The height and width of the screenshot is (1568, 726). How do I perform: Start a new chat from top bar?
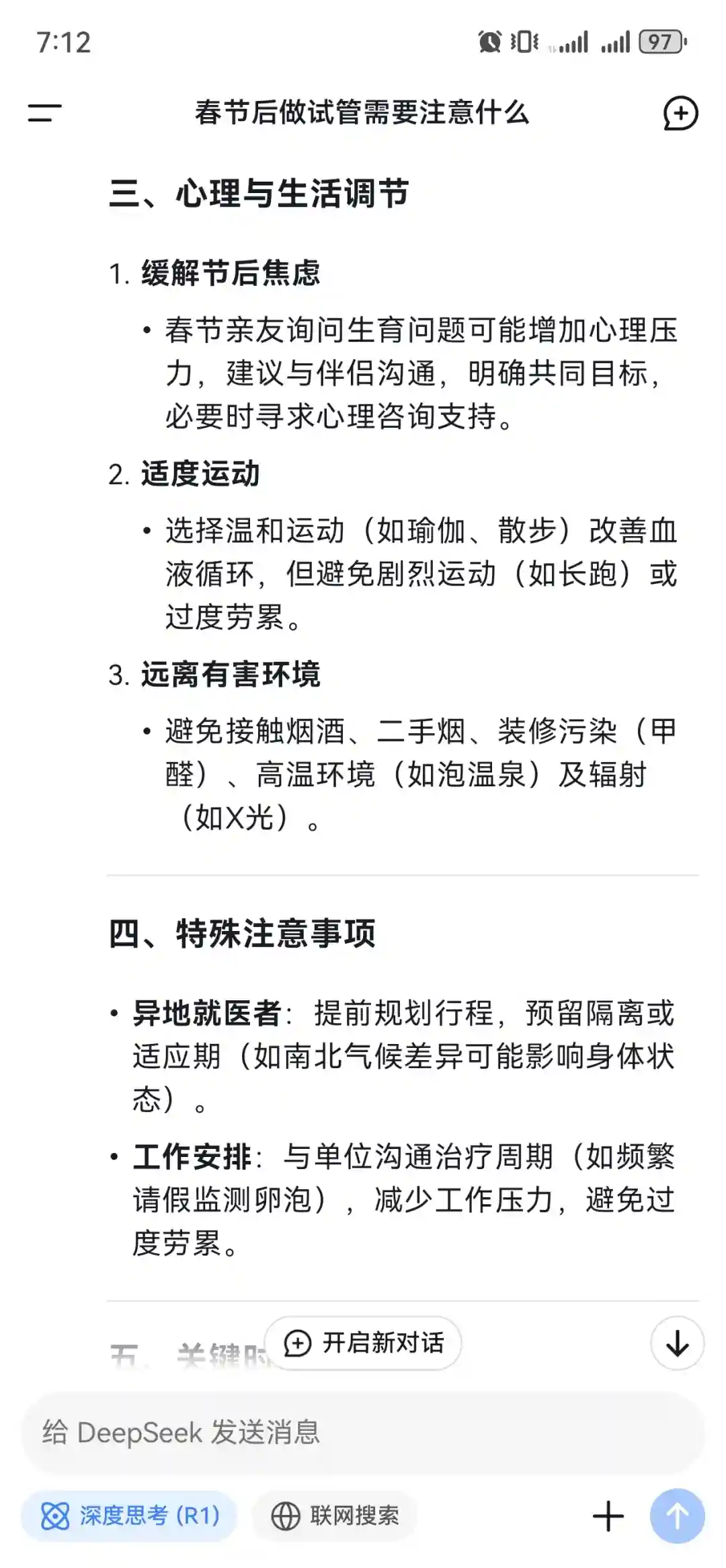tap(680, 112)
